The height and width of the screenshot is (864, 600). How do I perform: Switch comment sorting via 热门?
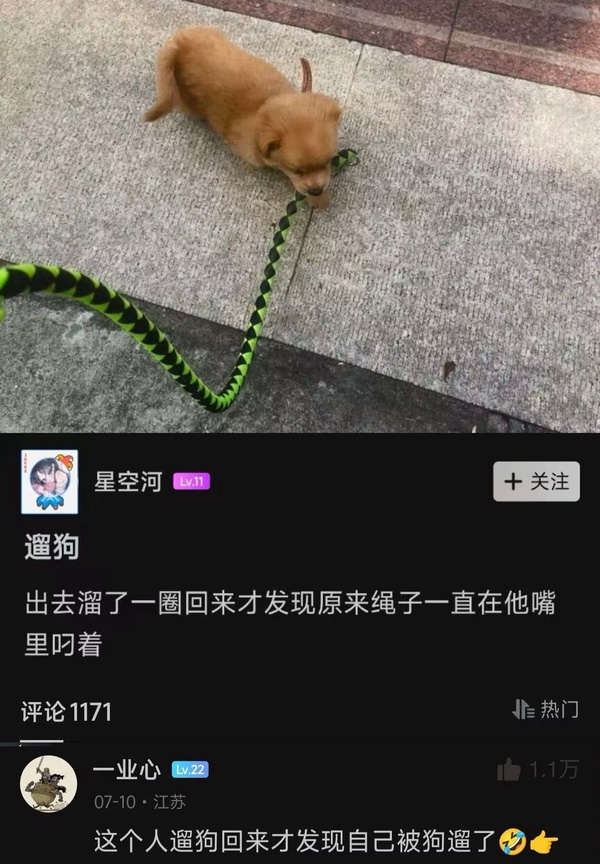(x=545, y=709)
